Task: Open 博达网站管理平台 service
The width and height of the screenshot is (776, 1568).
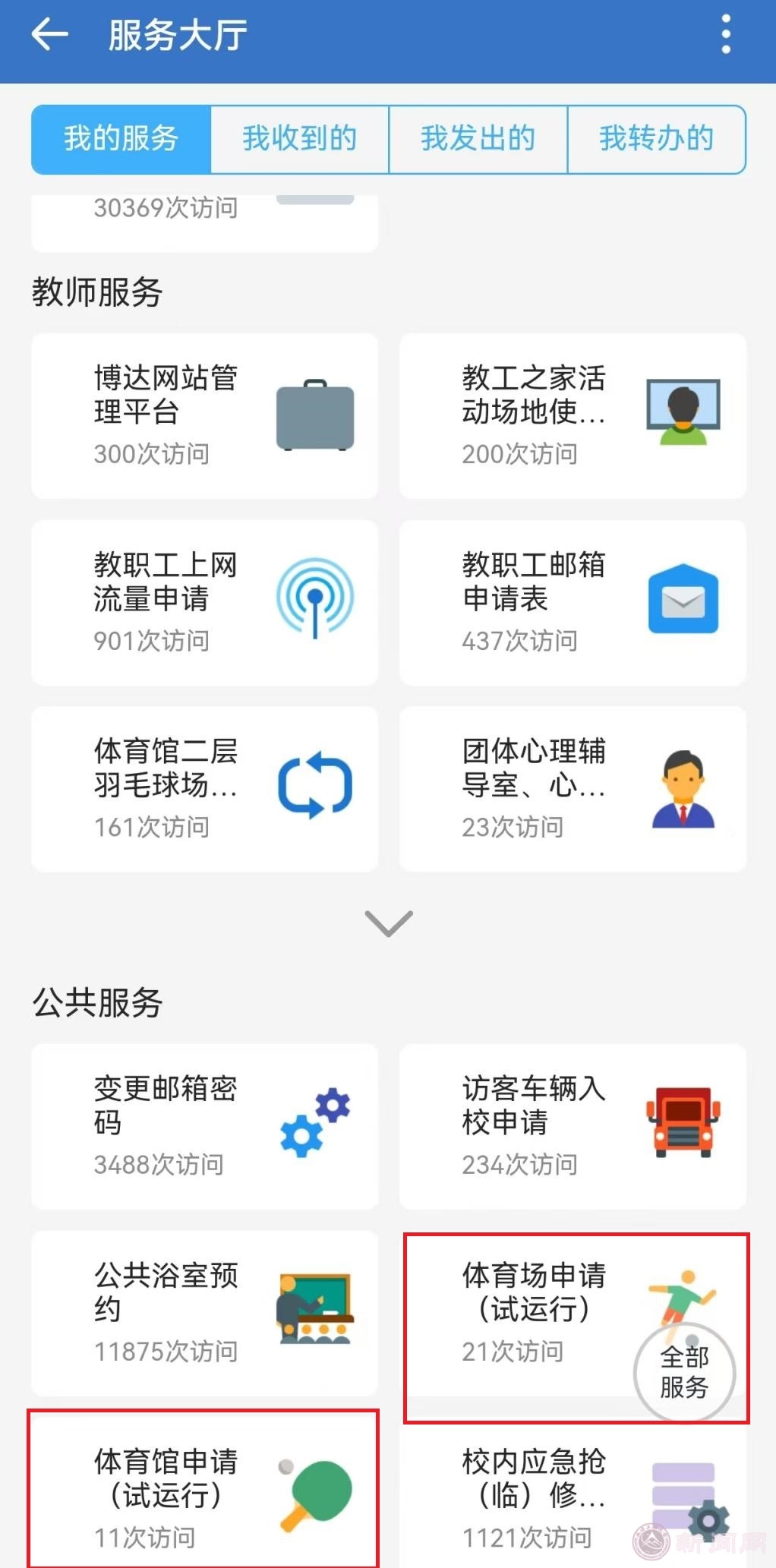Action: [x=204, y=415]
